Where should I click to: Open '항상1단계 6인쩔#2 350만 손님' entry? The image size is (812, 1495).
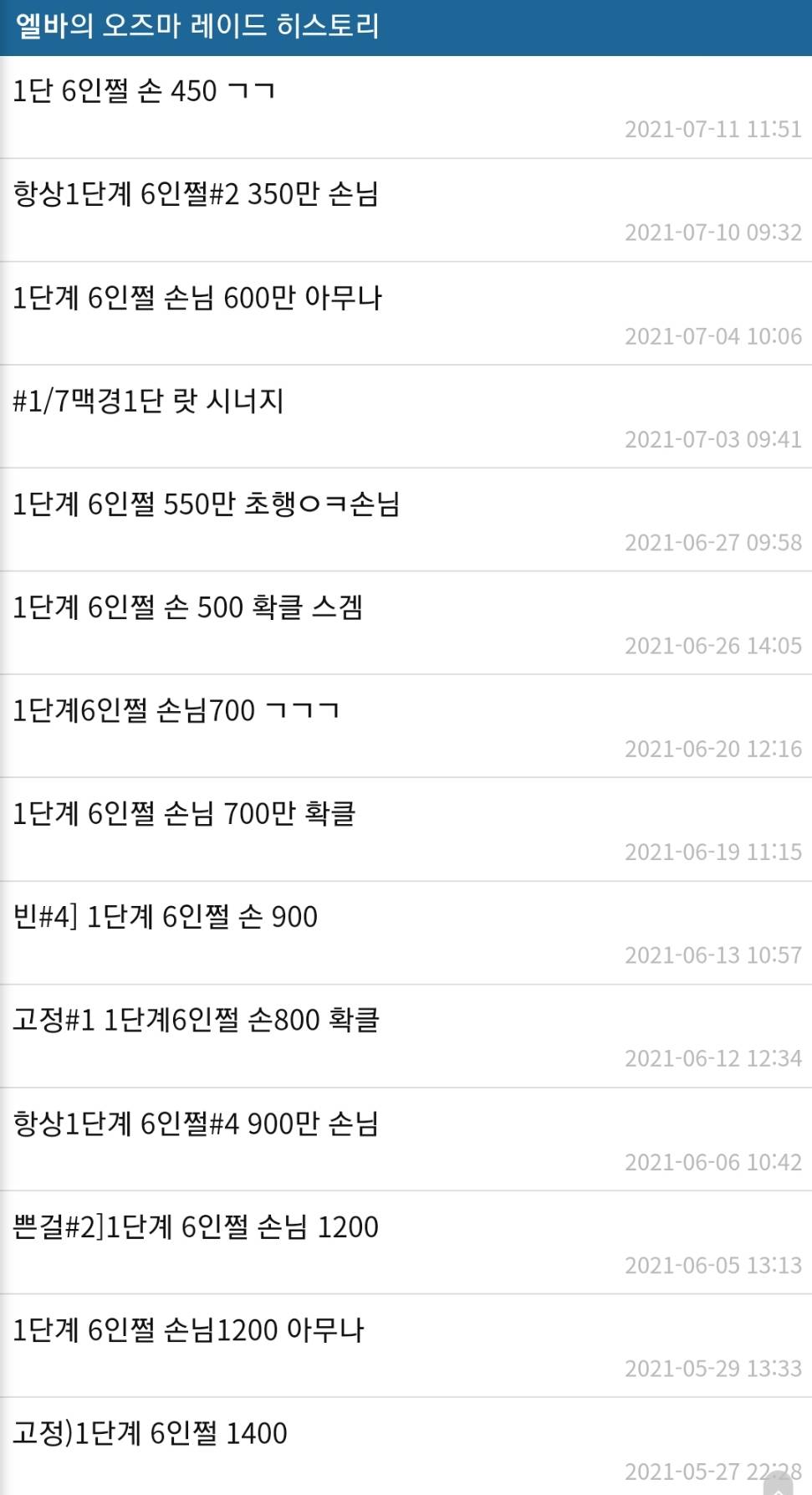pyautogui.click(x=406, y=210)
